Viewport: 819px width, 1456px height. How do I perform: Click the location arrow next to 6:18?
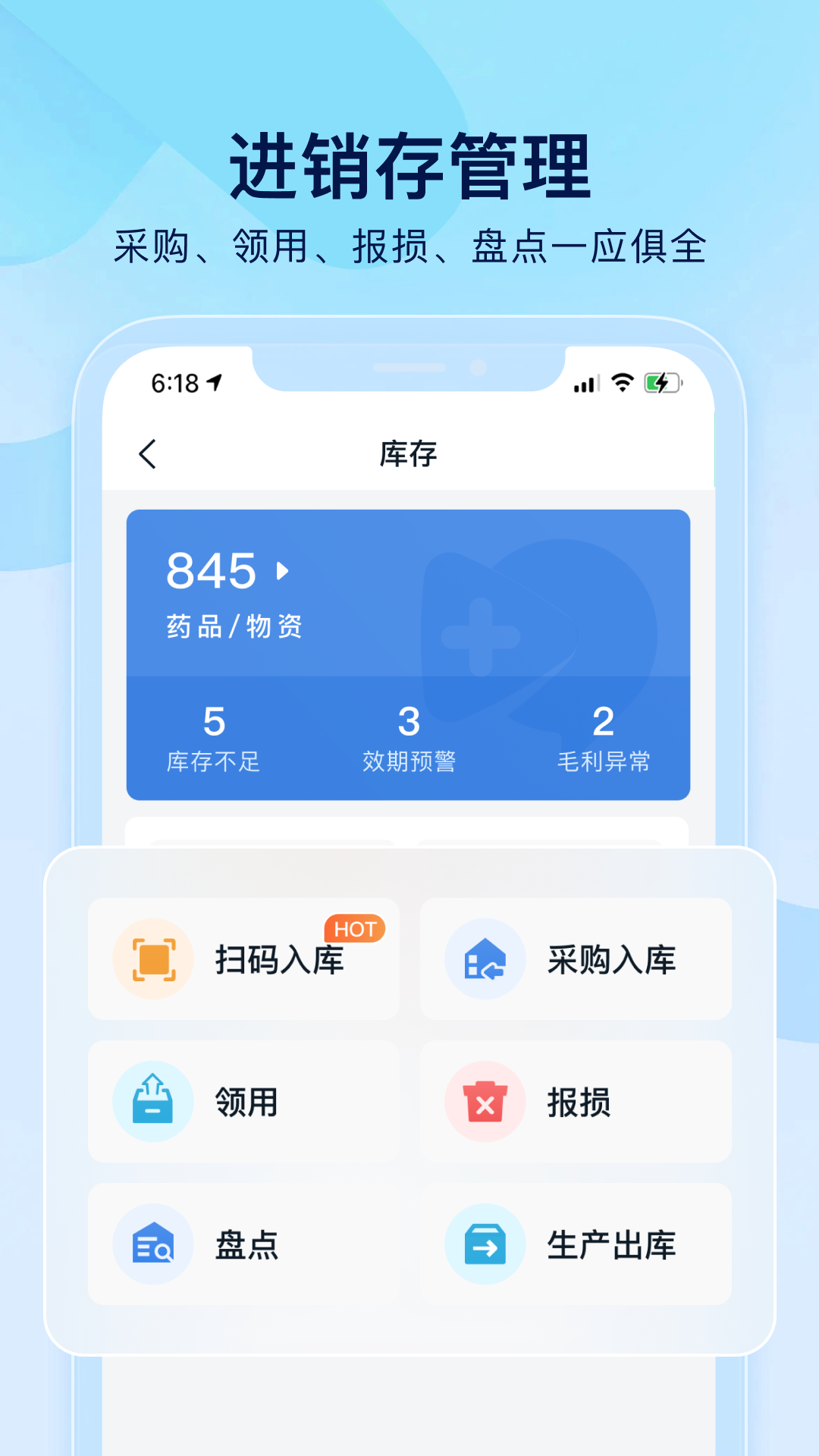tap(215, 382)
